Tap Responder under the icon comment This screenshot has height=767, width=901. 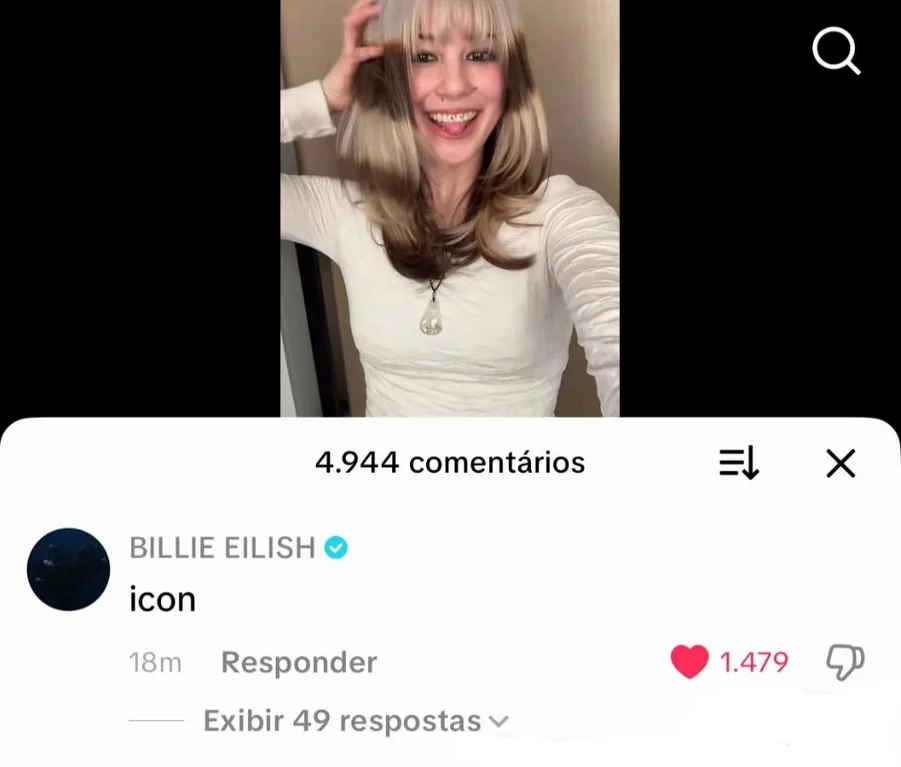click(x=298, y=662)
